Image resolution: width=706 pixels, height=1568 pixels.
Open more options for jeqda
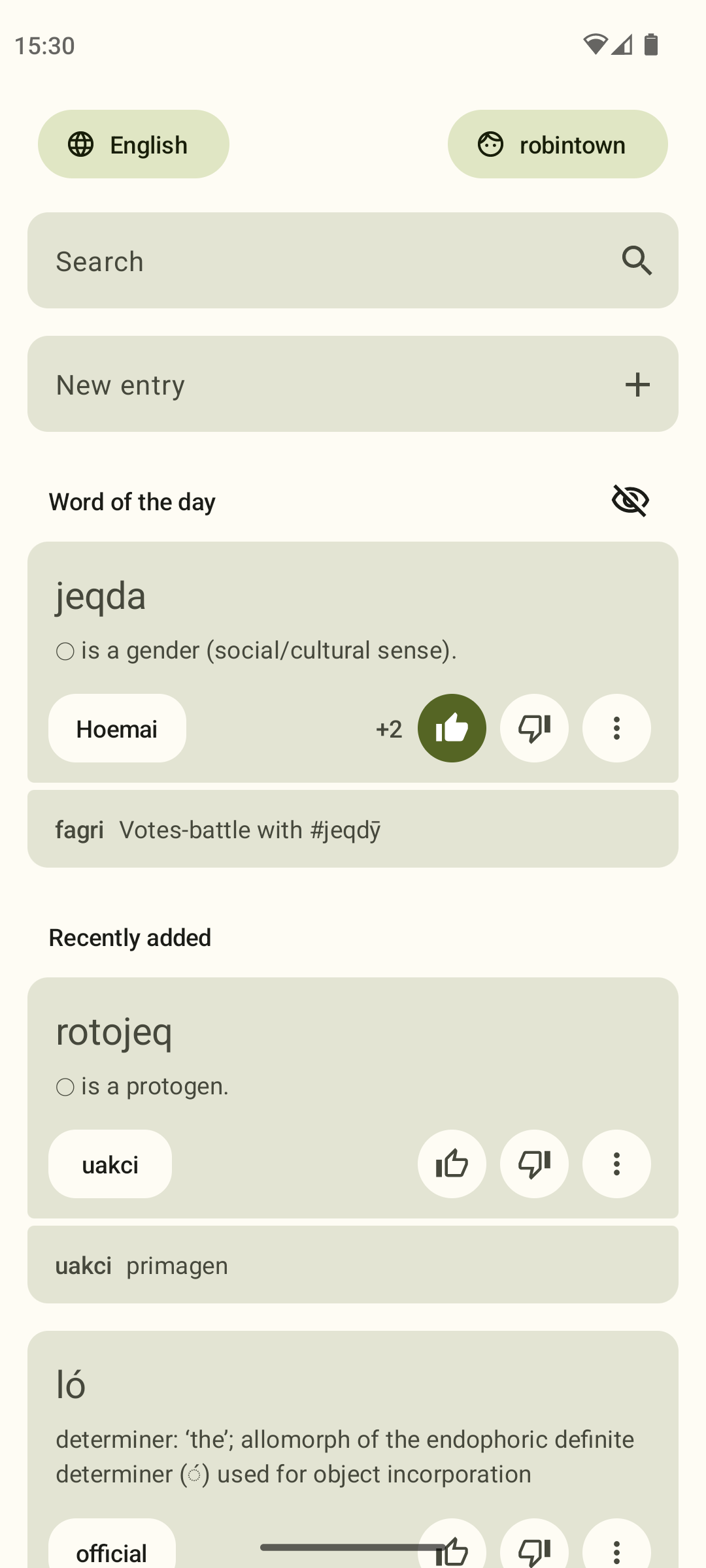point(616,728)
